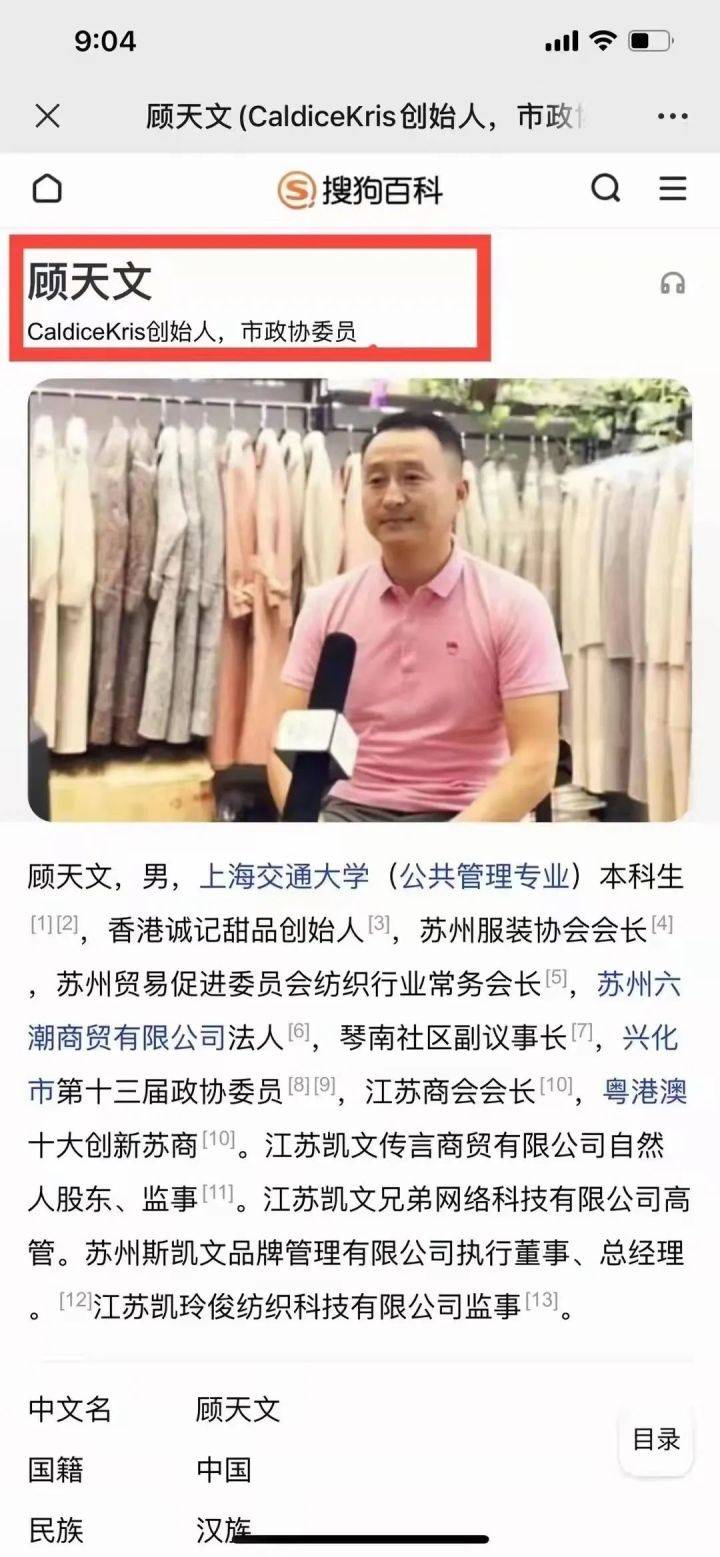Open the hamburger menu
The image size is (720, 1557).
(673, 188)
